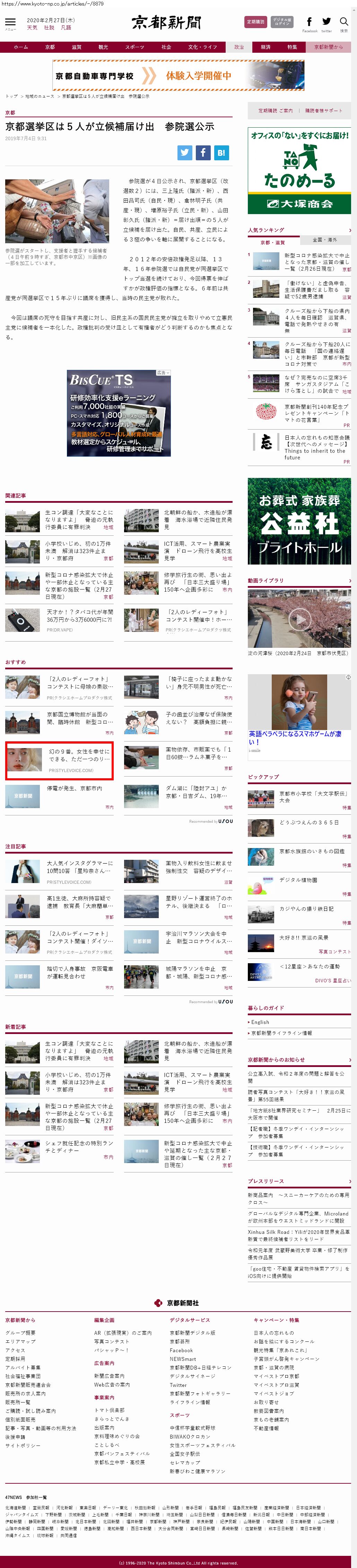357x1568 pixels.
Task: Open 購読者様サポート link
Action: point(323,111)
